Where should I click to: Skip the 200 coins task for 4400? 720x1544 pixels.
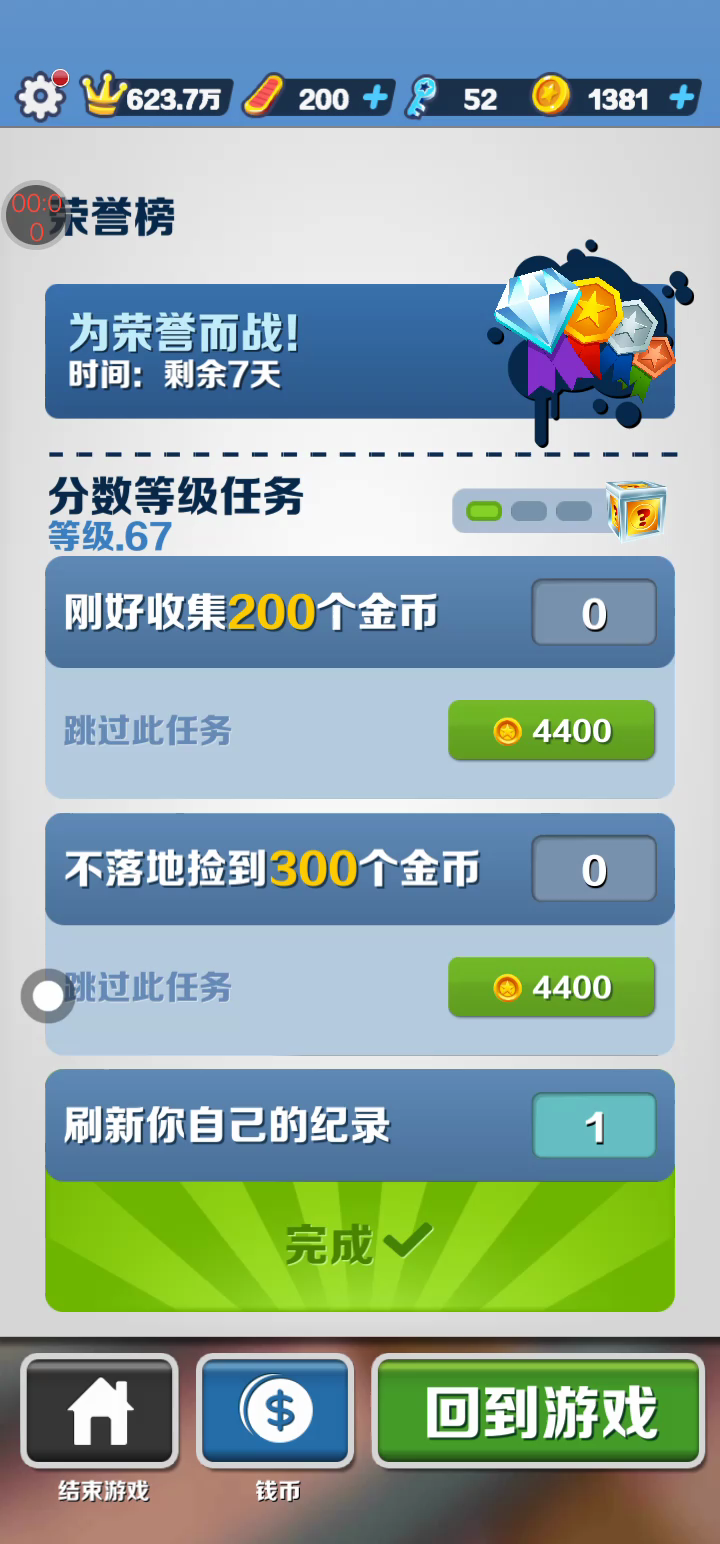click(x=551, y=731)
